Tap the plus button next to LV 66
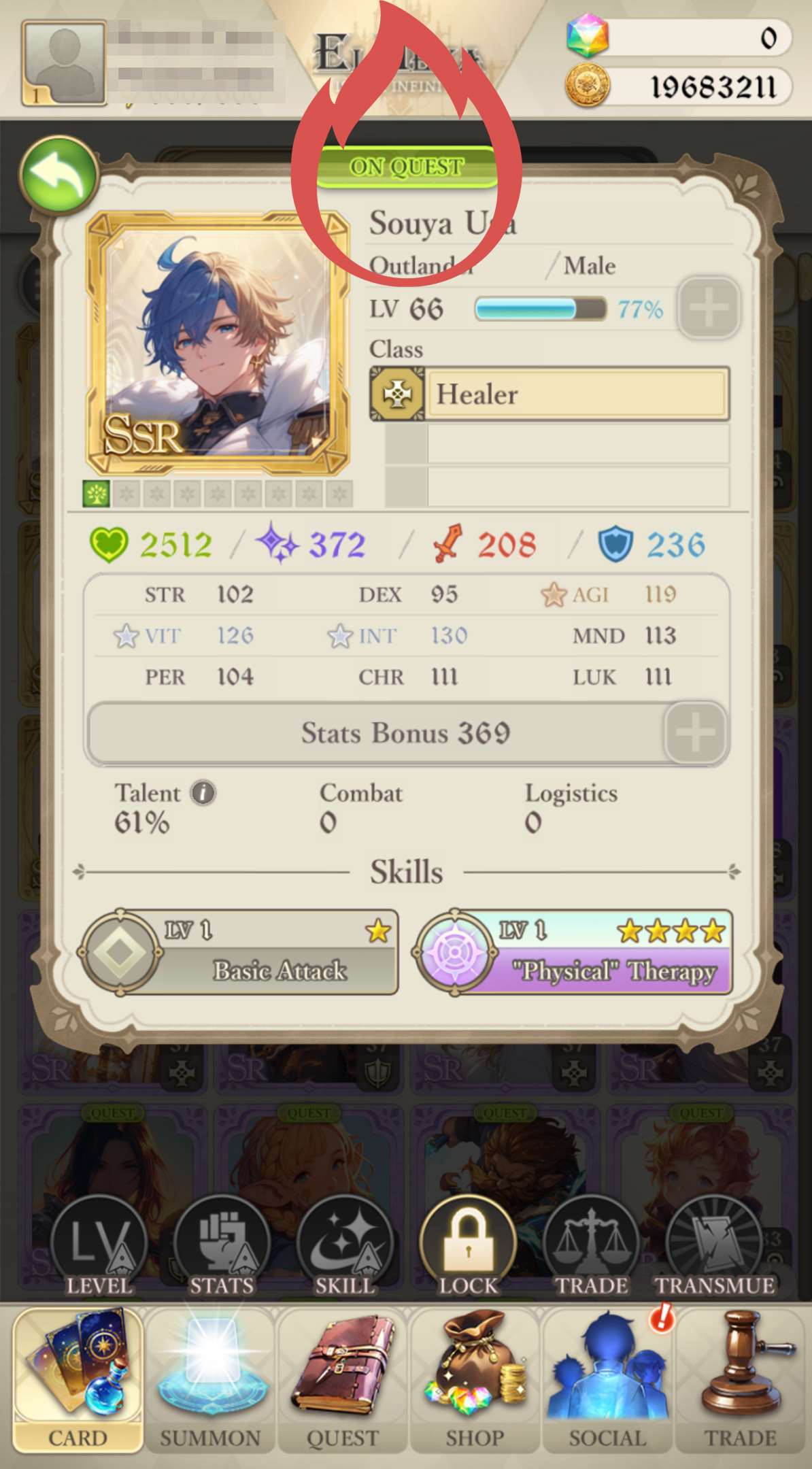The image size is (812, 1469). (708, 307)
